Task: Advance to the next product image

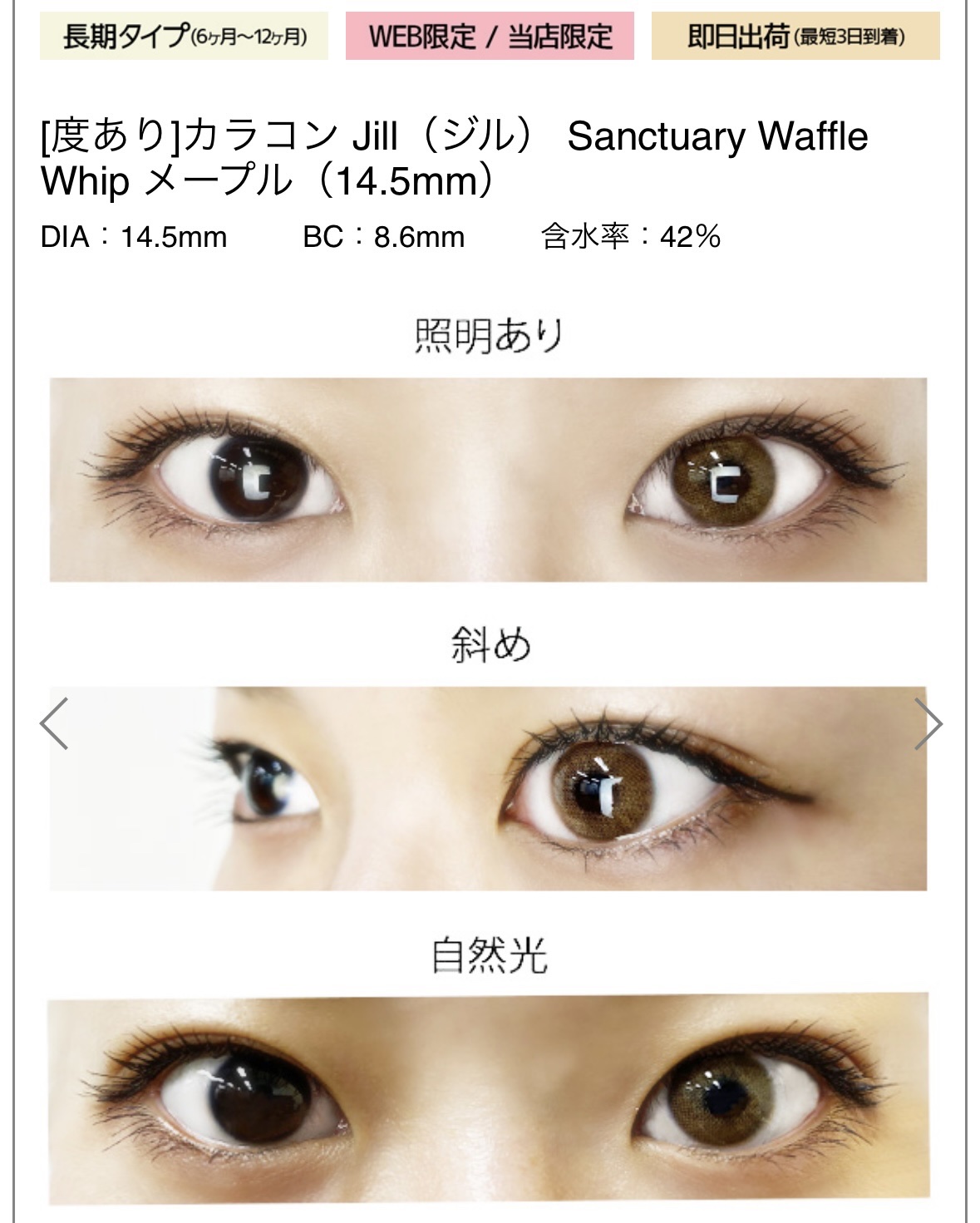Action: pos(928,724)
